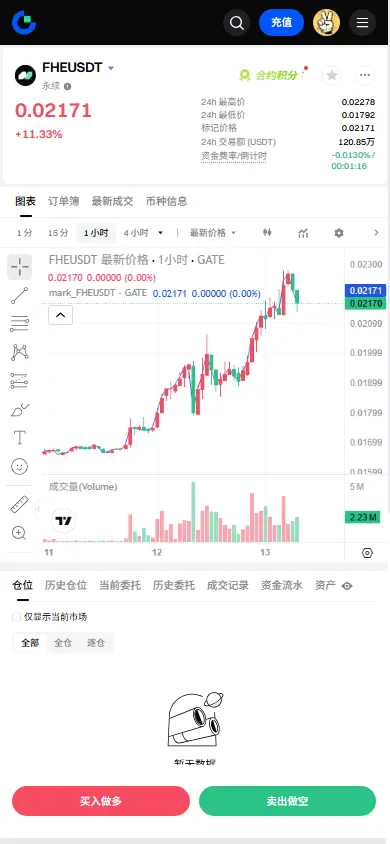Switch to the 订单簿 tab
The image size is (390, 844).
(x=63, y=201)
